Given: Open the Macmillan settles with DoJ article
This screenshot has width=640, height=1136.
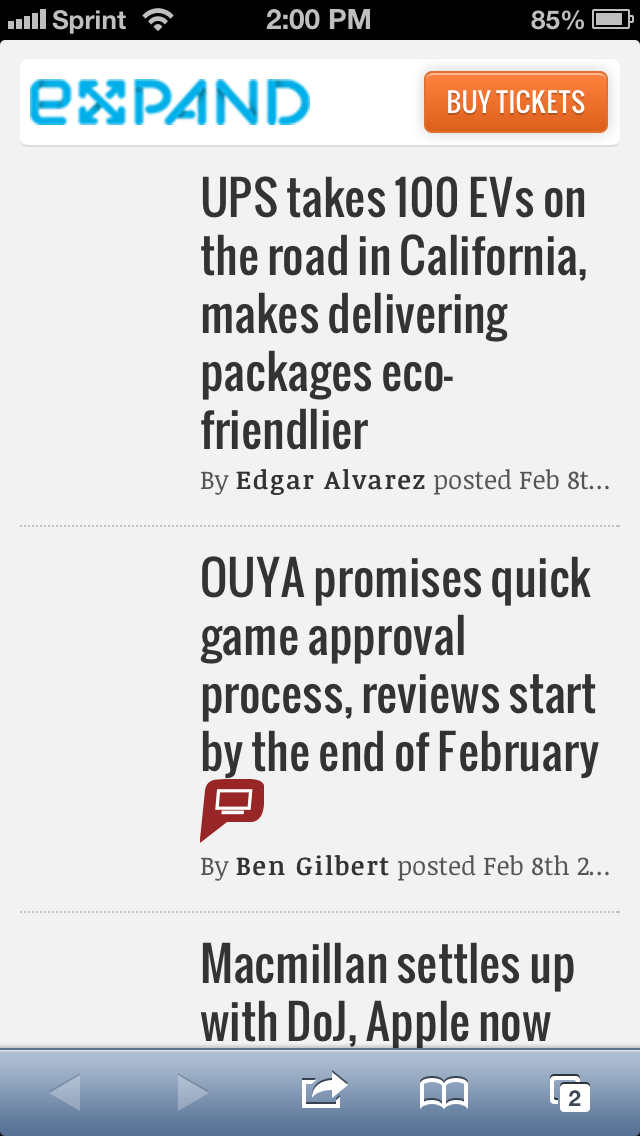Looking at the screenshot, I should click(388, 993).
